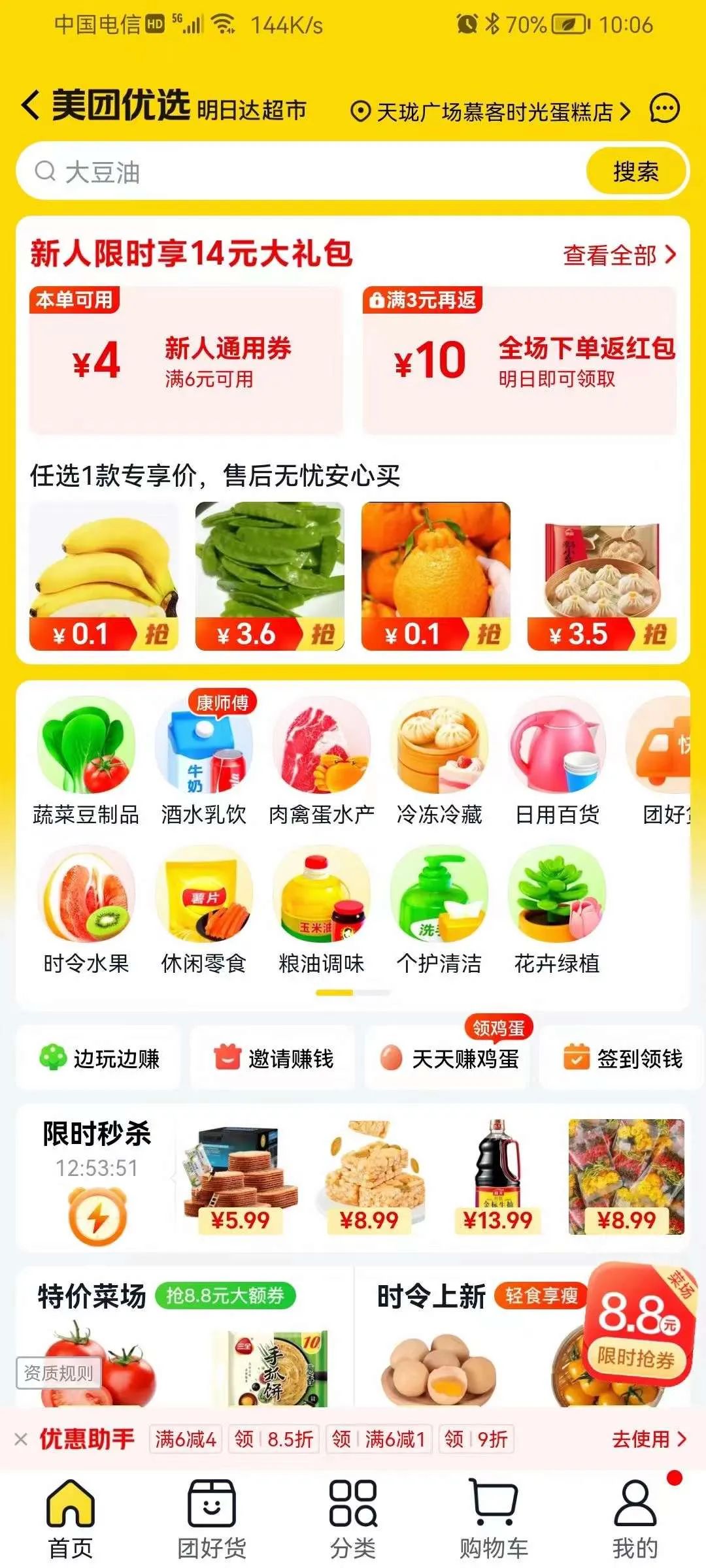
Task: Tap 去使用 to apply coupons
Action: pyautogui.click(x=648, y=1439)
